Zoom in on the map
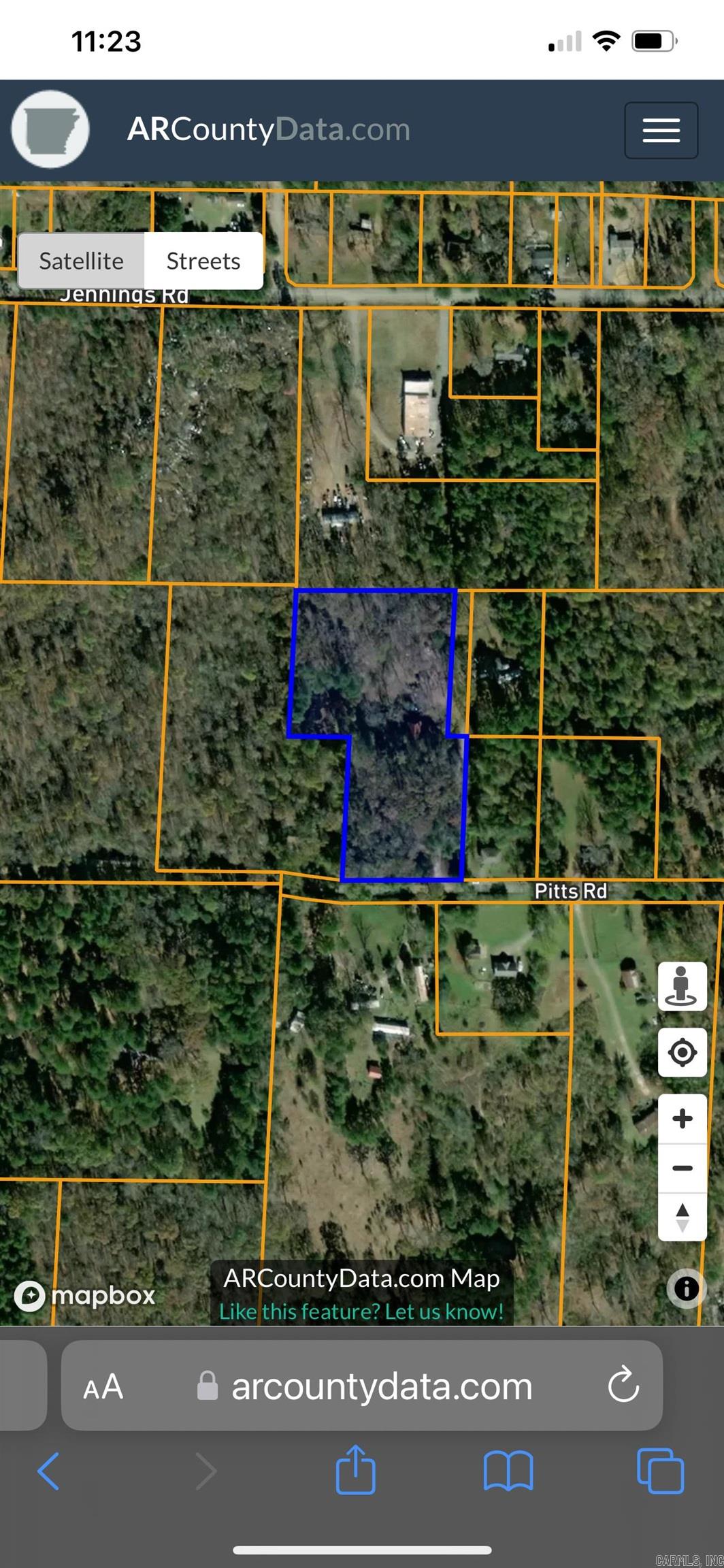Viewport: 724px width, 1568px height. click(682, 1119)
